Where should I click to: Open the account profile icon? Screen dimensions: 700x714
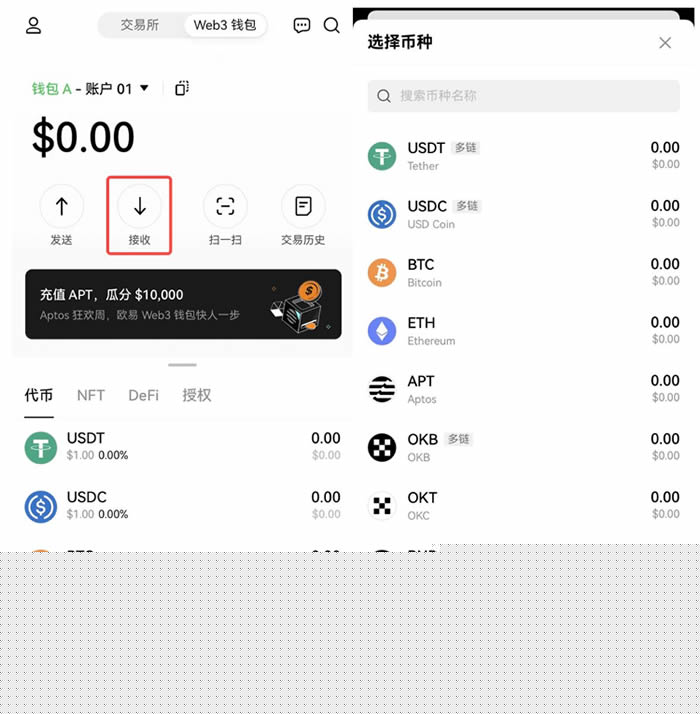click(34, 26)
